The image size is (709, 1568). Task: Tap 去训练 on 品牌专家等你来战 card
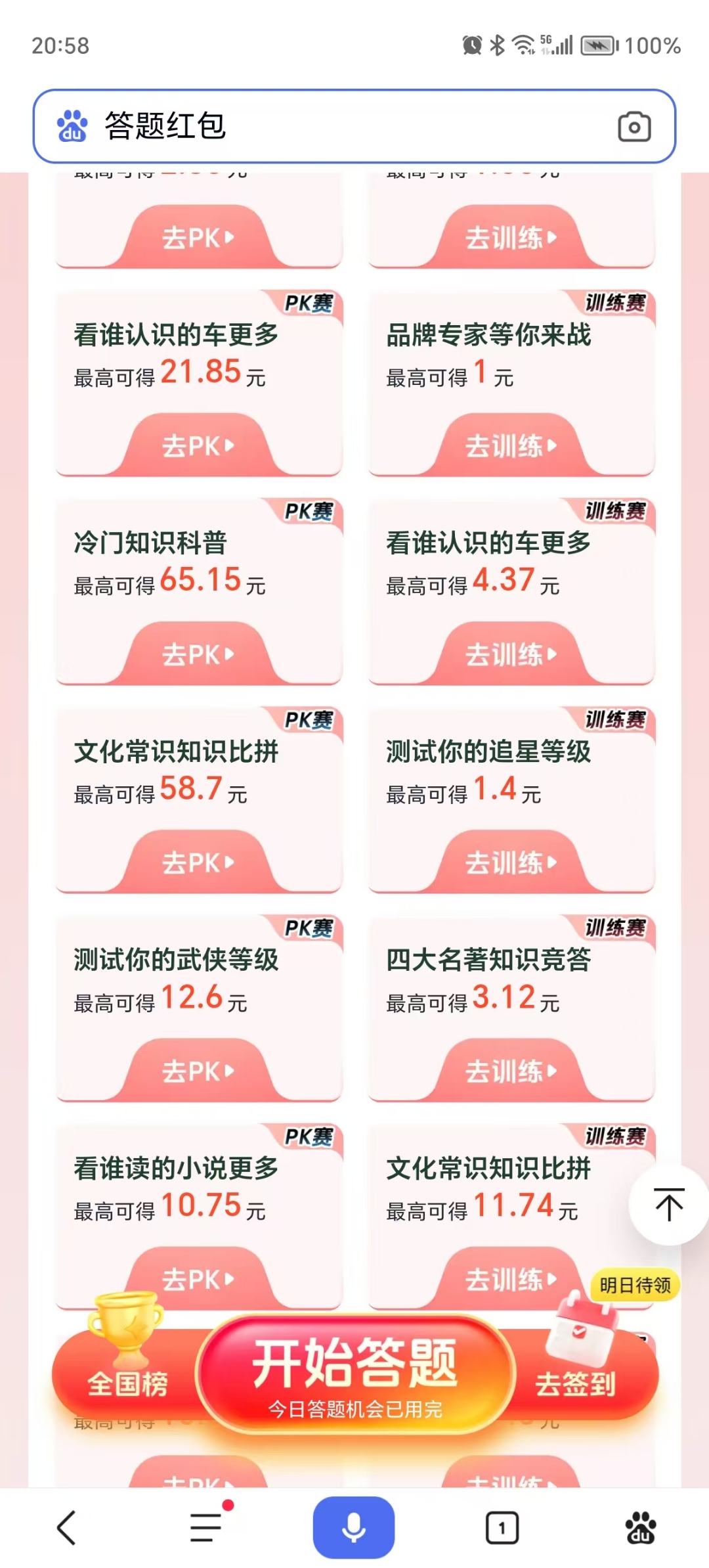(x=509, y=445)
